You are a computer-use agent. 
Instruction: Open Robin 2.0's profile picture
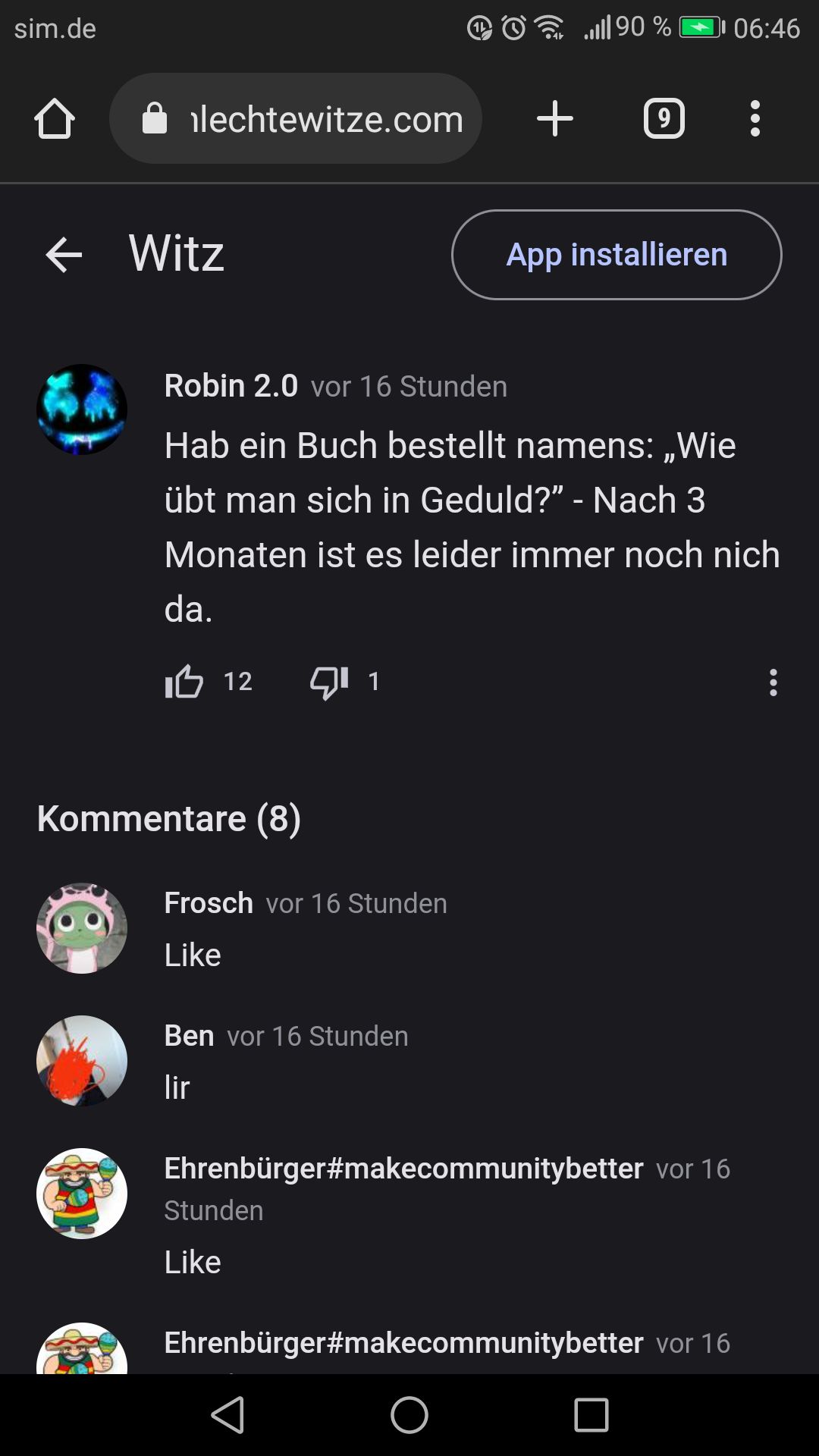tap(82, 409)
